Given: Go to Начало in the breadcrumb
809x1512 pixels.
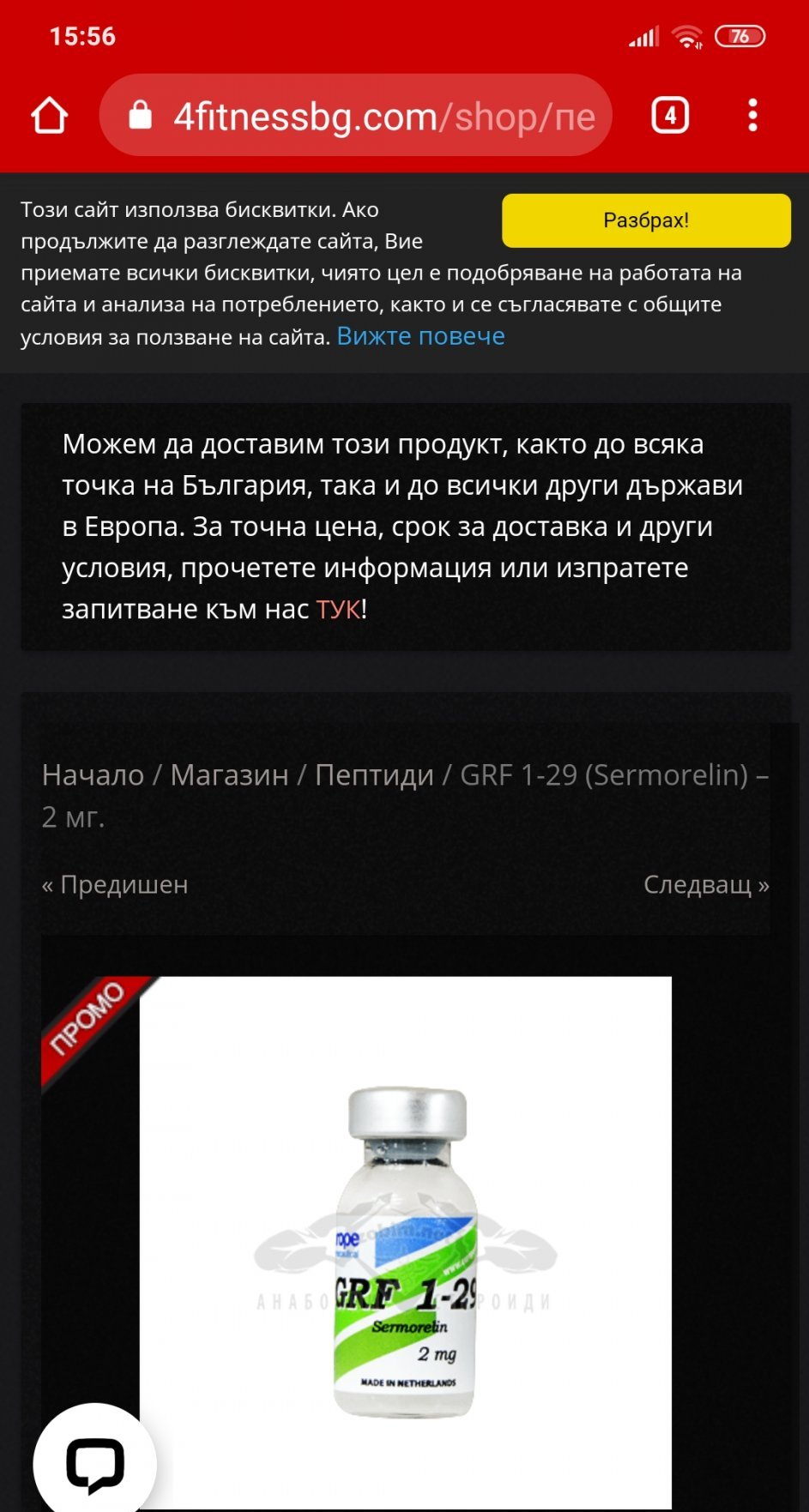Looking at the screenshot, I should 93,775.
